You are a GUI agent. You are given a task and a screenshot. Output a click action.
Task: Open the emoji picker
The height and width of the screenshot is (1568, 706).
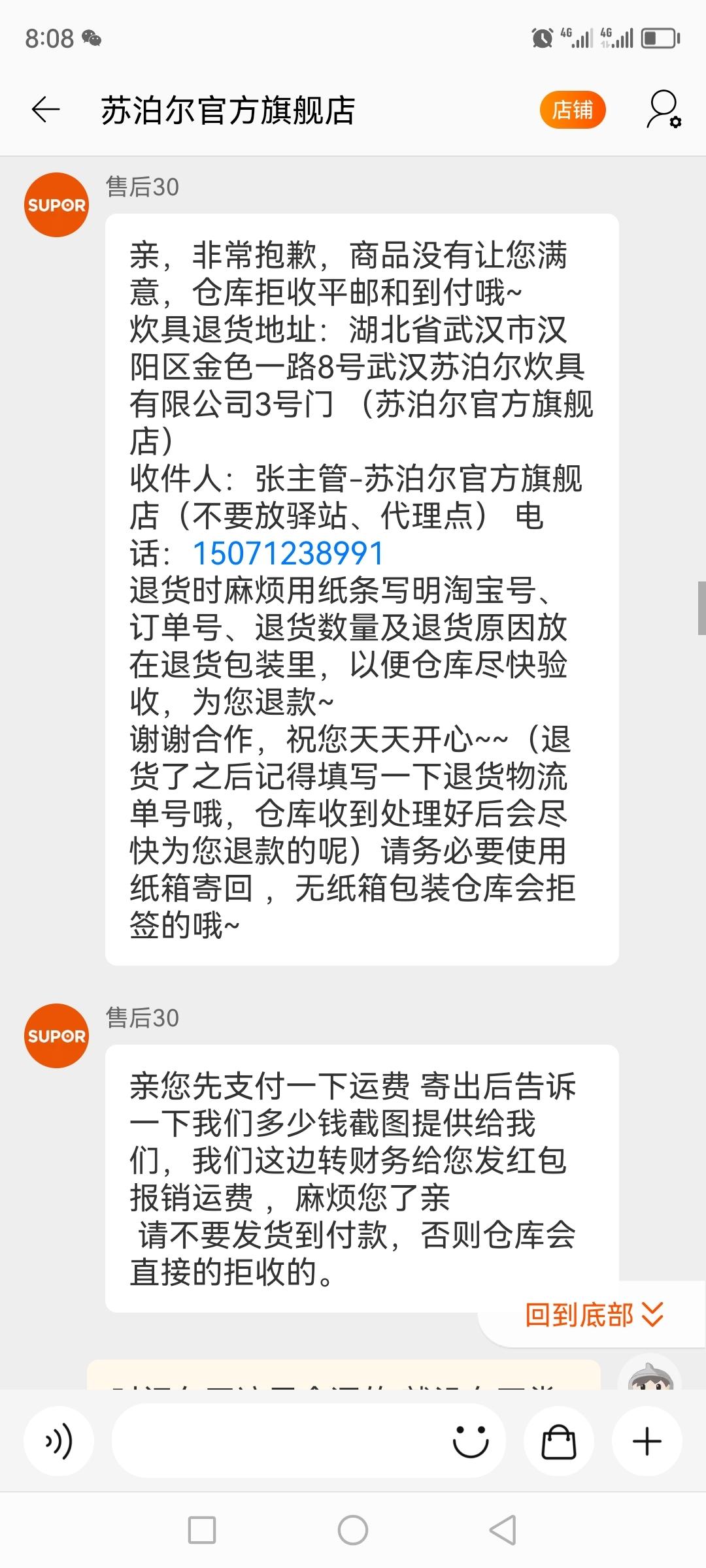click(471, 1441)
